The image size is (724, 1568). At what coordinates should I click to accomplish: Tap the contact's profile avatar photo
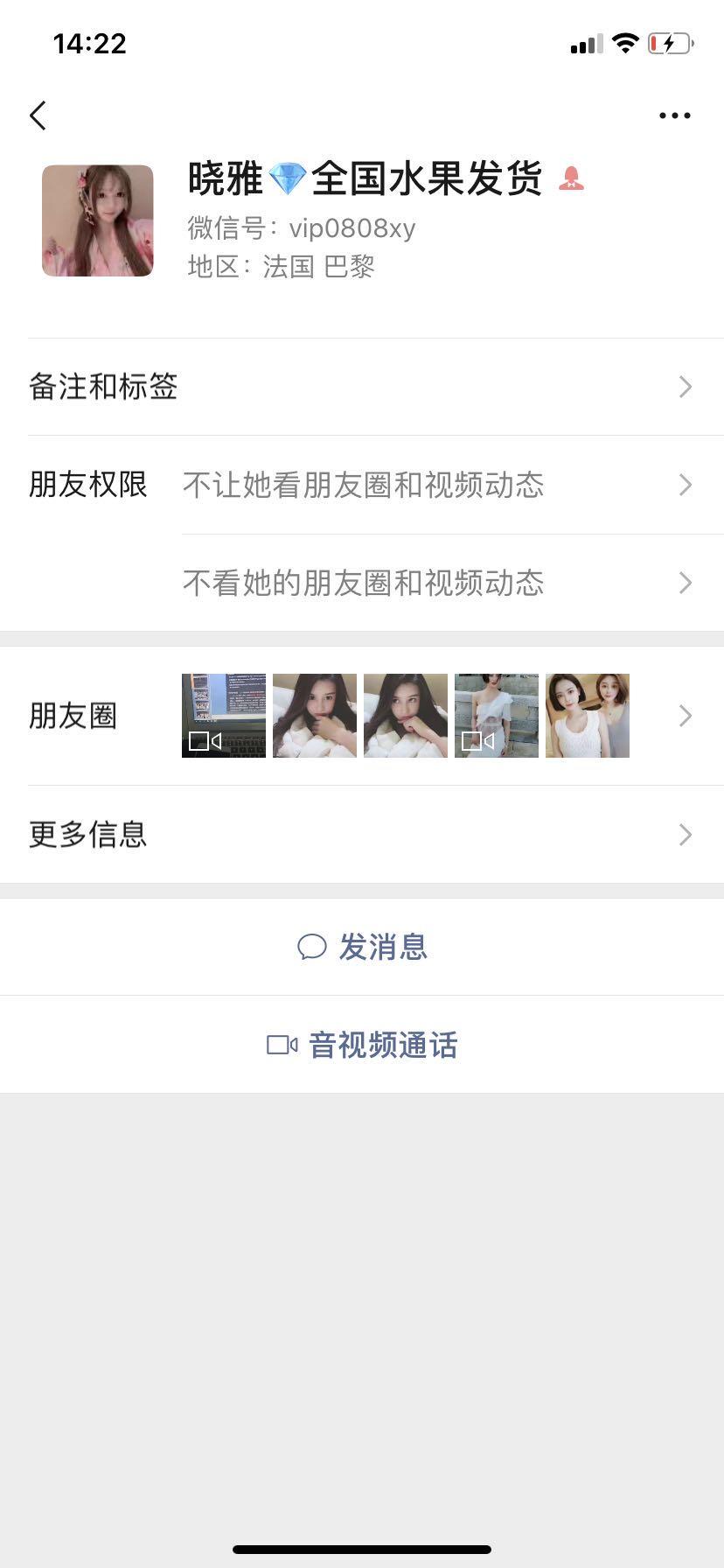97,220
